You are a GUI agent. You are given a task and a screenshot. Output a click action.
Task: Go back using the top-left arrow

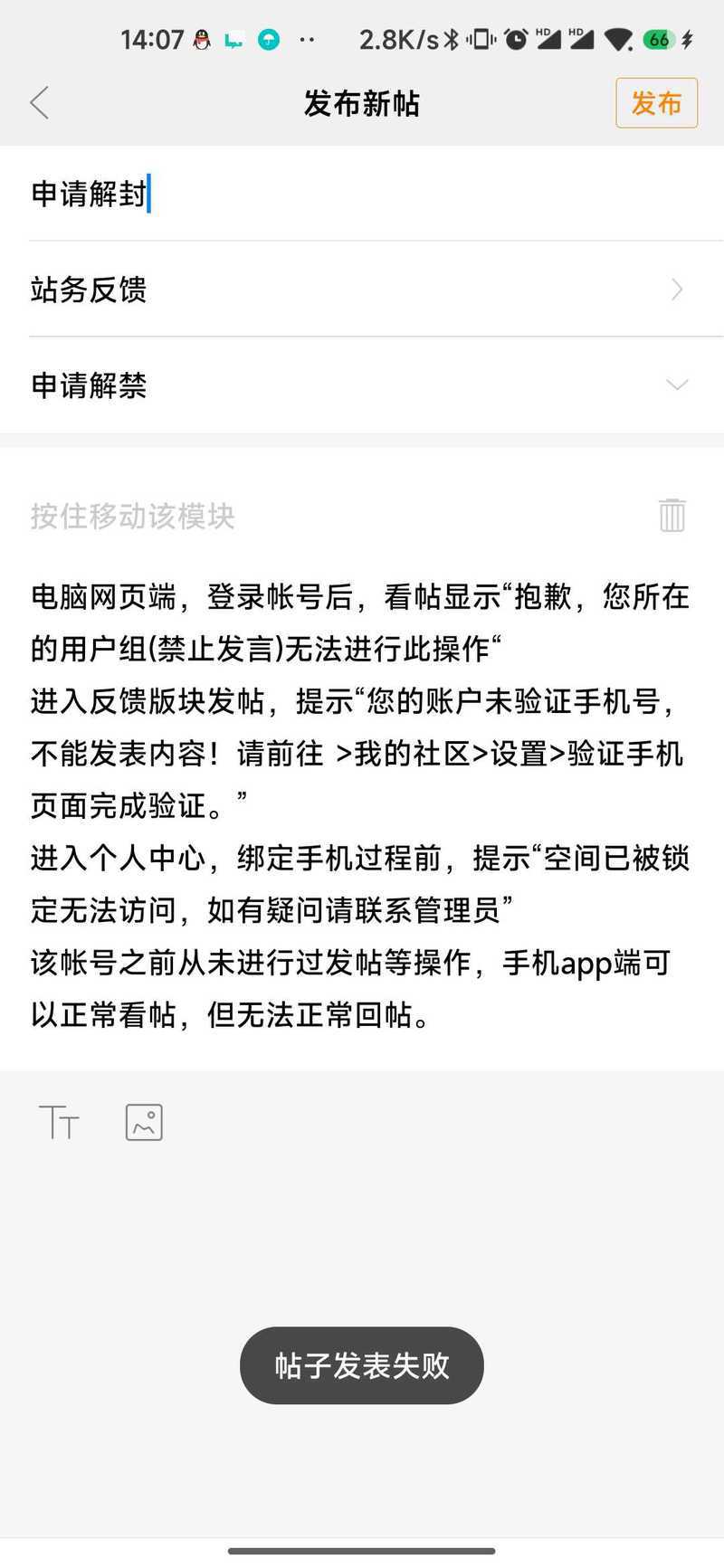pos(39,103)
